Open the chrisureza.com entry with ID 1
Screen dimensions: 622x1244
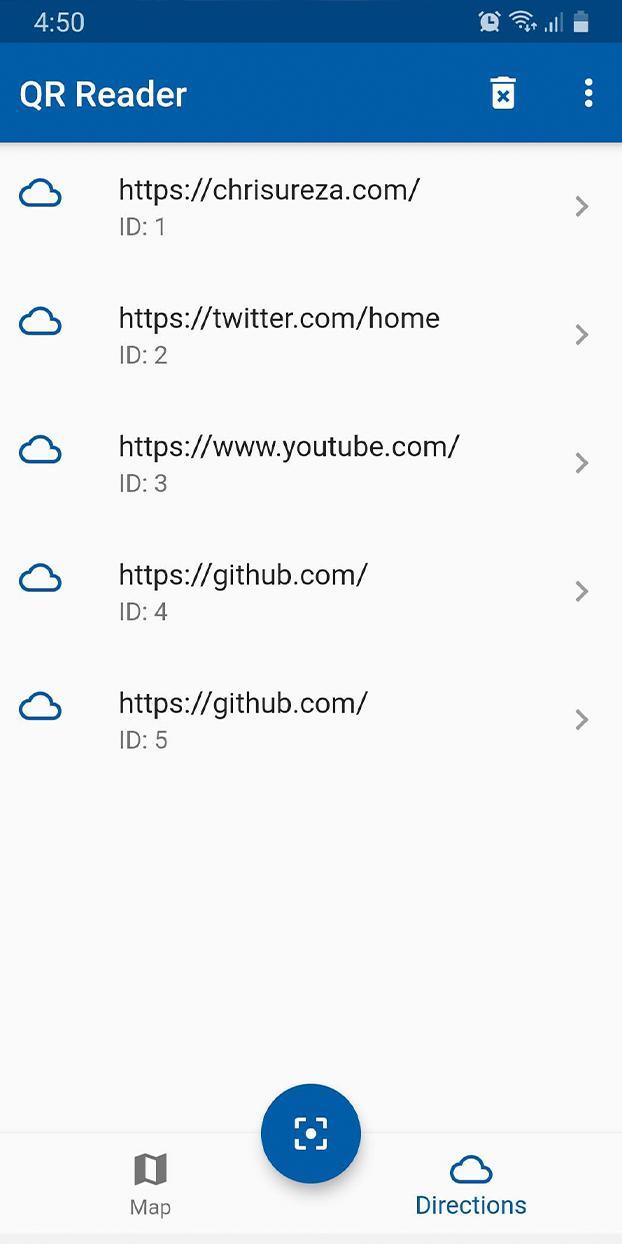pos(310,206)
